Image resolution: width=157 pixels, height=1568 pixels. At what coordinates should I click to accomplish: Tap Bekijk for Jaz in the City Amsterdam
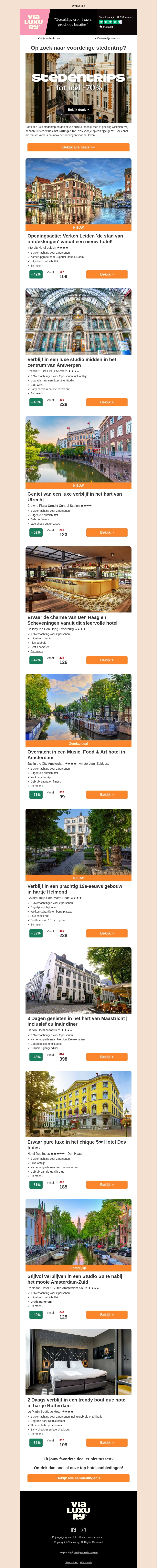click(107, 794)
